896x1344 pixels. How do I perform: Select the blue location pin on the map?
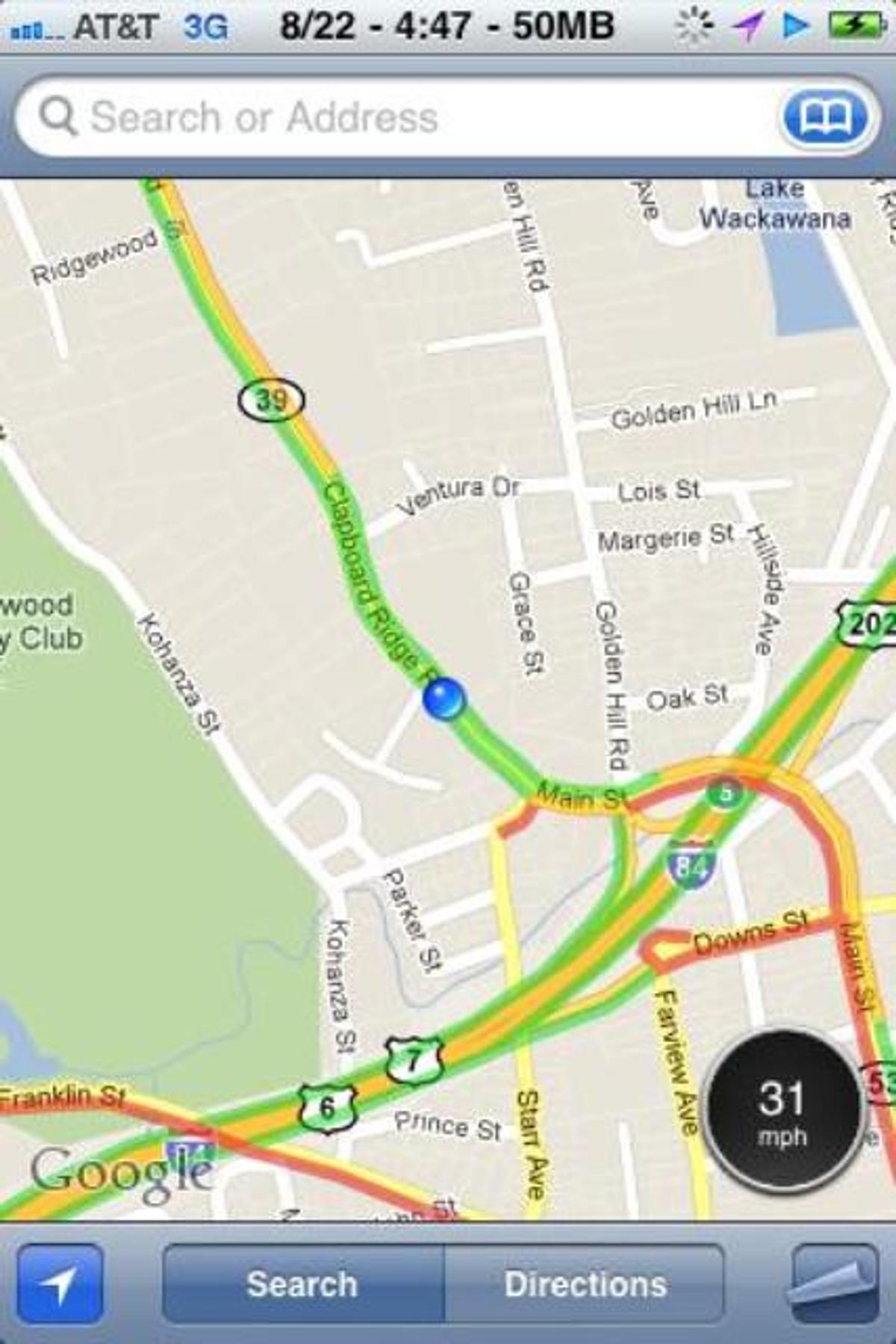click(444, 699)
